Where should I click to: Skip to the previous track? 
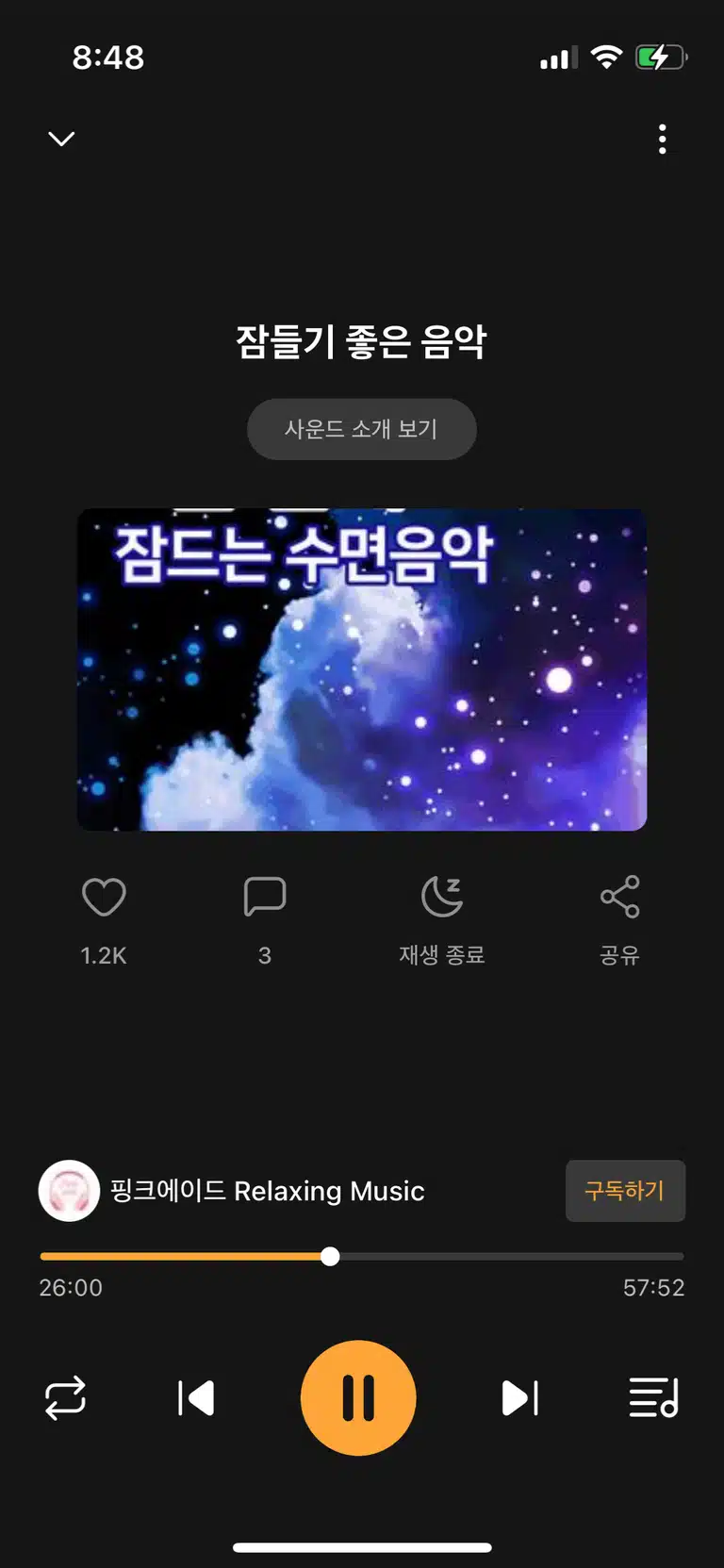click(196, 1398)
